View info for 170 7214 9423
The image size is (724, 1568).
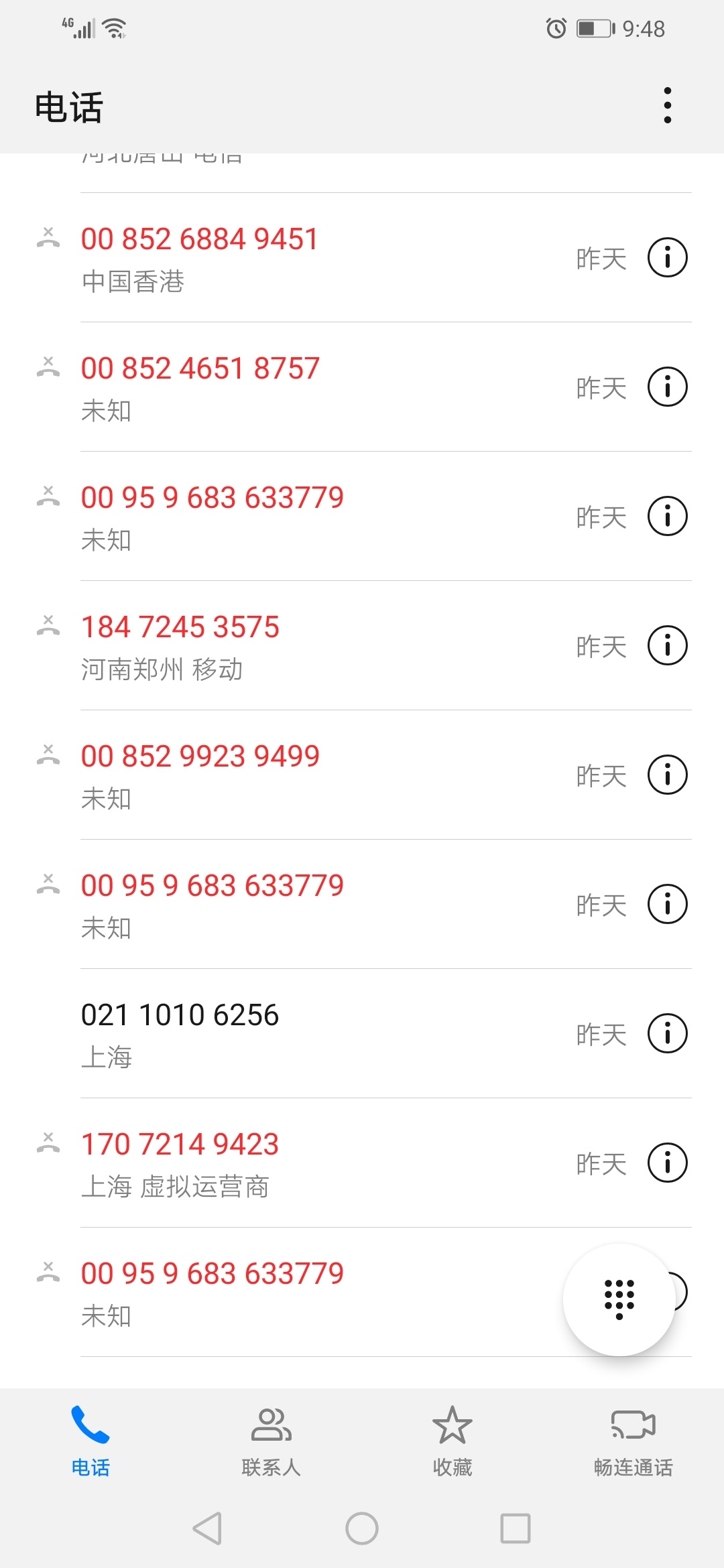pyautogui.click(x=668, y=1163)
